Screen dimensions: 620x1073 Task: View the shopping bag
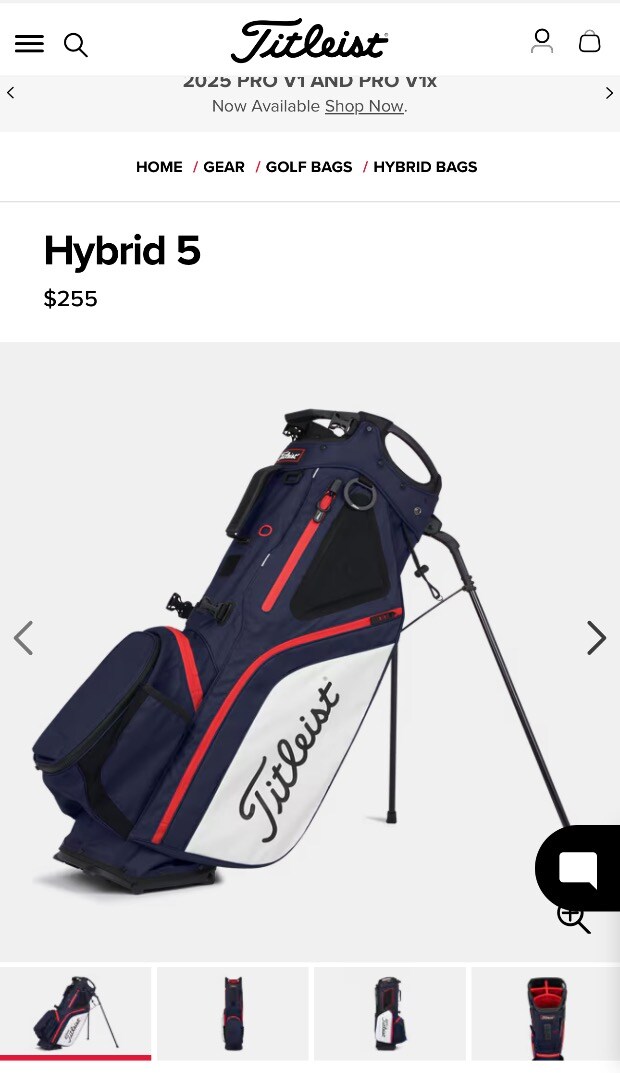pyautogui.click(x=590, y=41)
